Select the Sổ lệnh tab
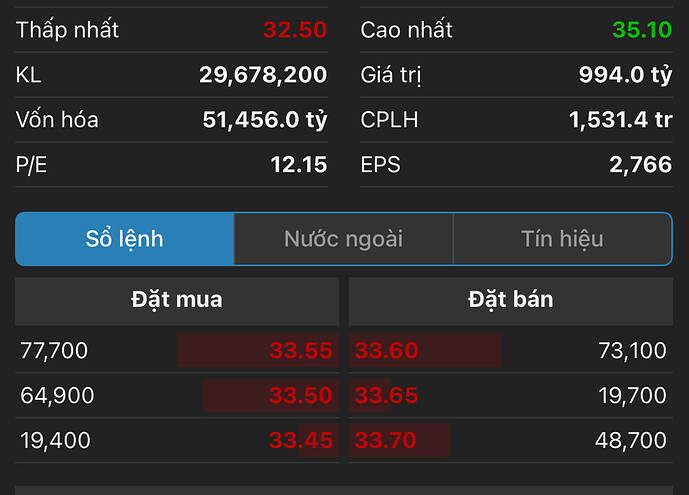This screenshot has height=495, width=689. click(x=125, y=239)
